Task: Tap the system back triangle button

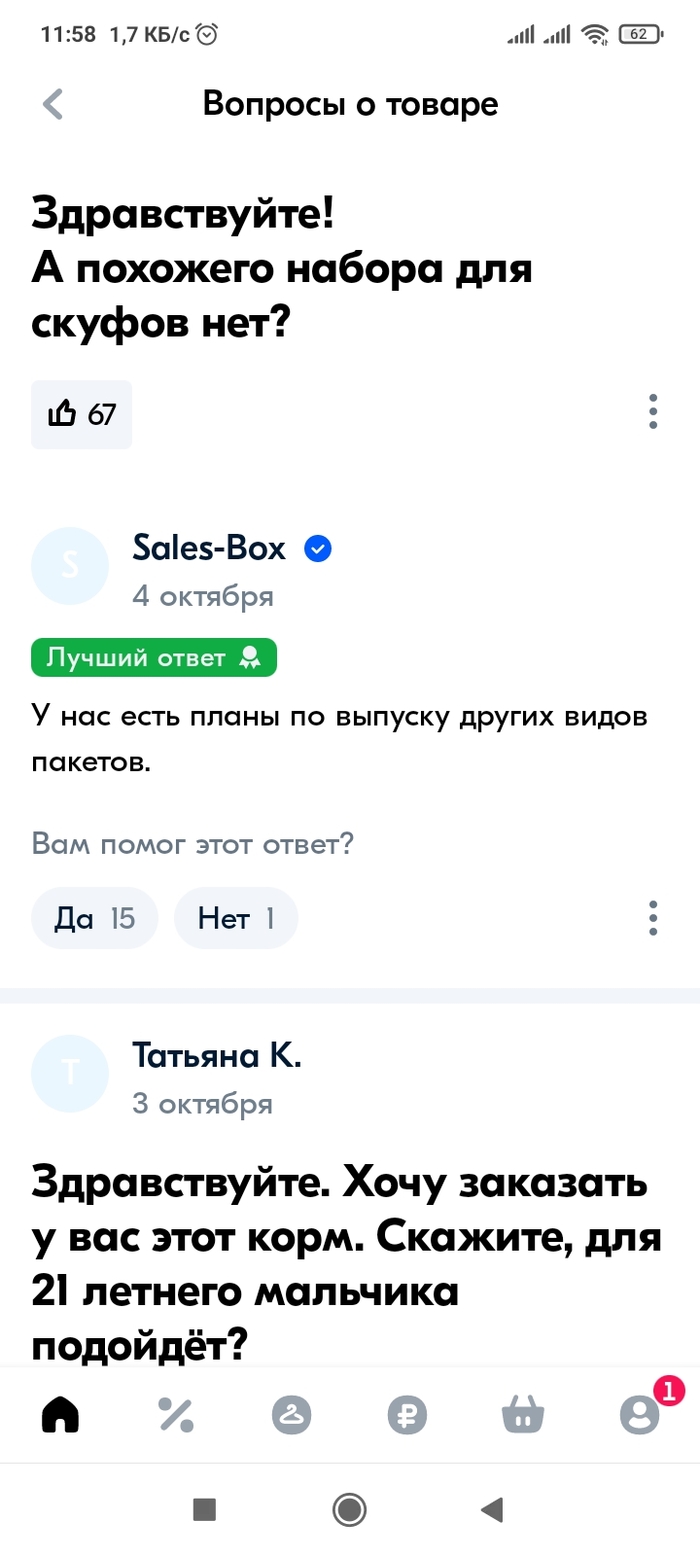Action: coord(491,1509)
